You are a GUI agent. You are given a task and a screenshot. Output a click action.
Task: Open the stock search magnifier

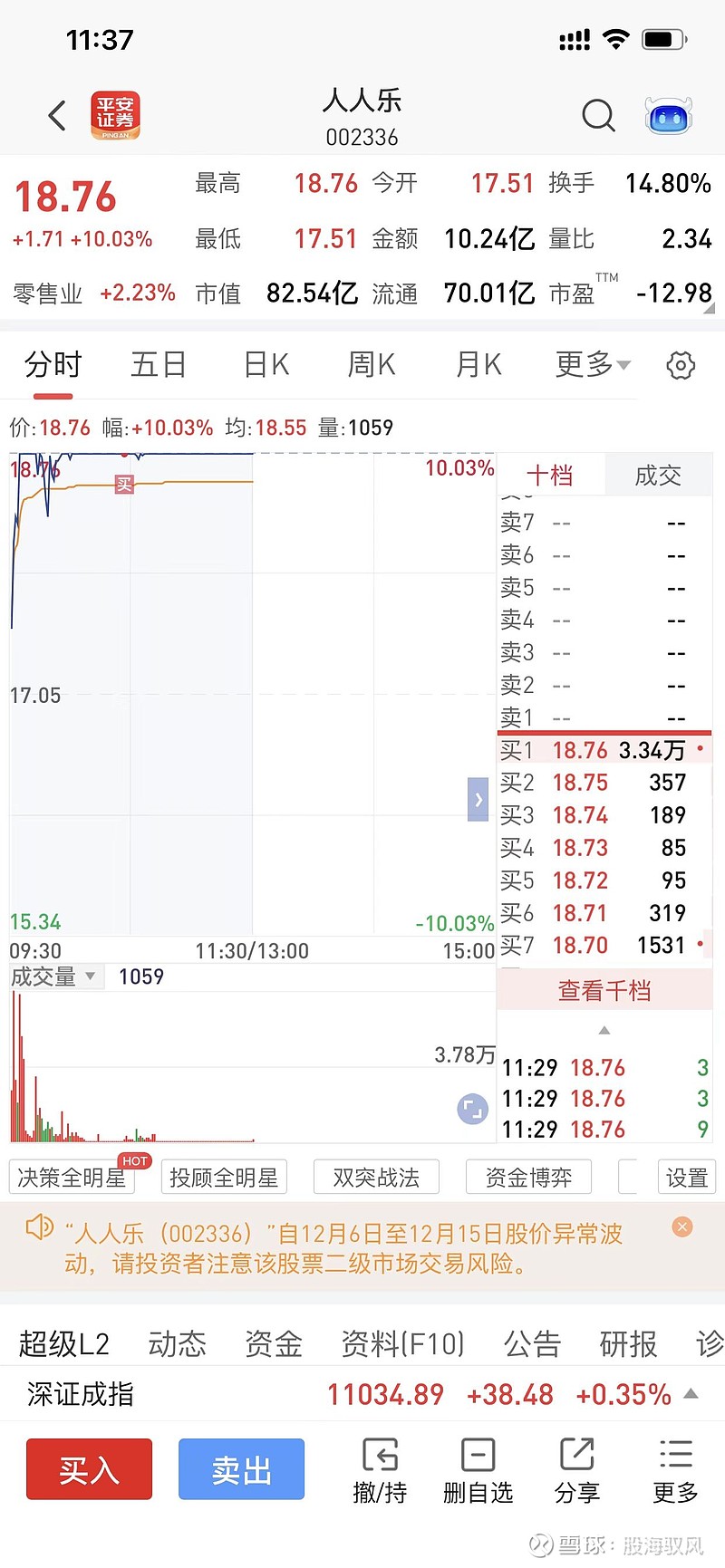(x=598, y=116)
